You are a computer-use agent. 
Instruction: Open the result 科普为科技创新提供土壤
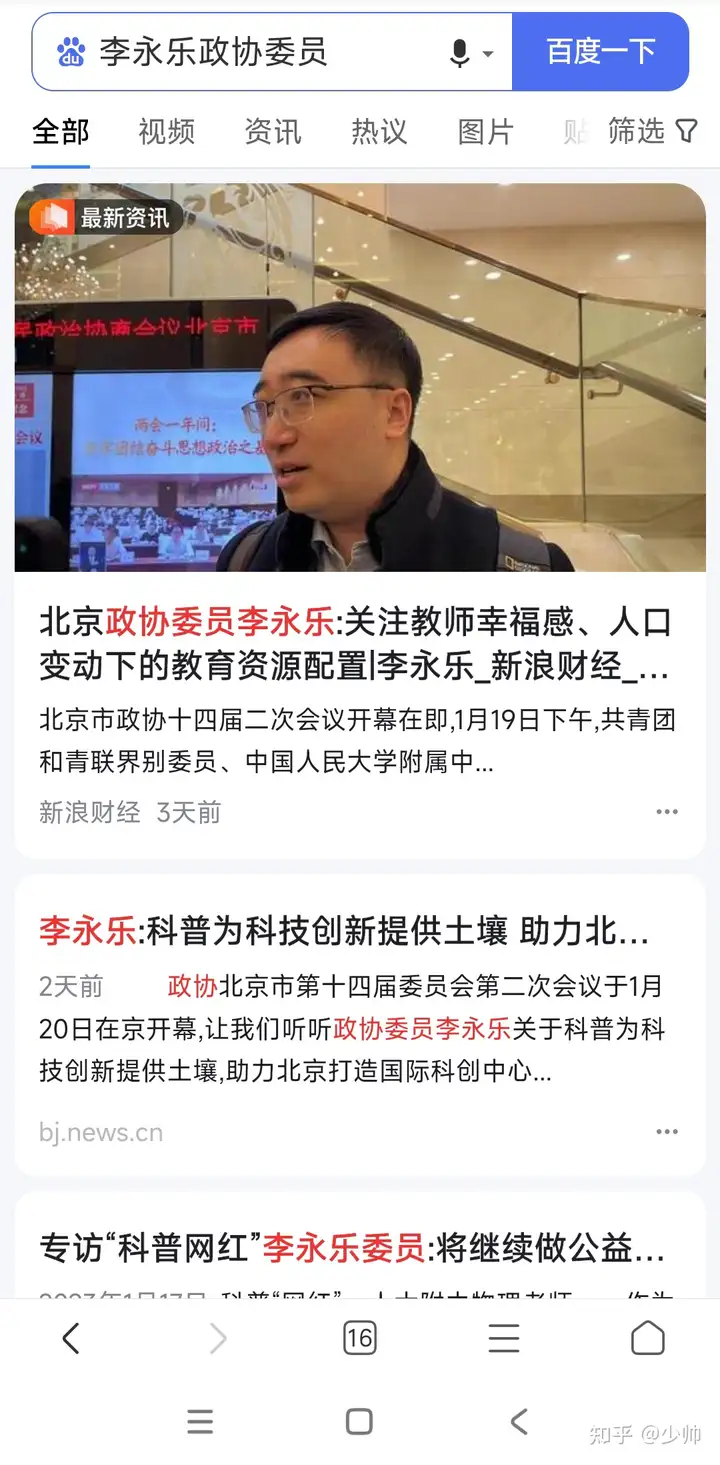(345, 932)
